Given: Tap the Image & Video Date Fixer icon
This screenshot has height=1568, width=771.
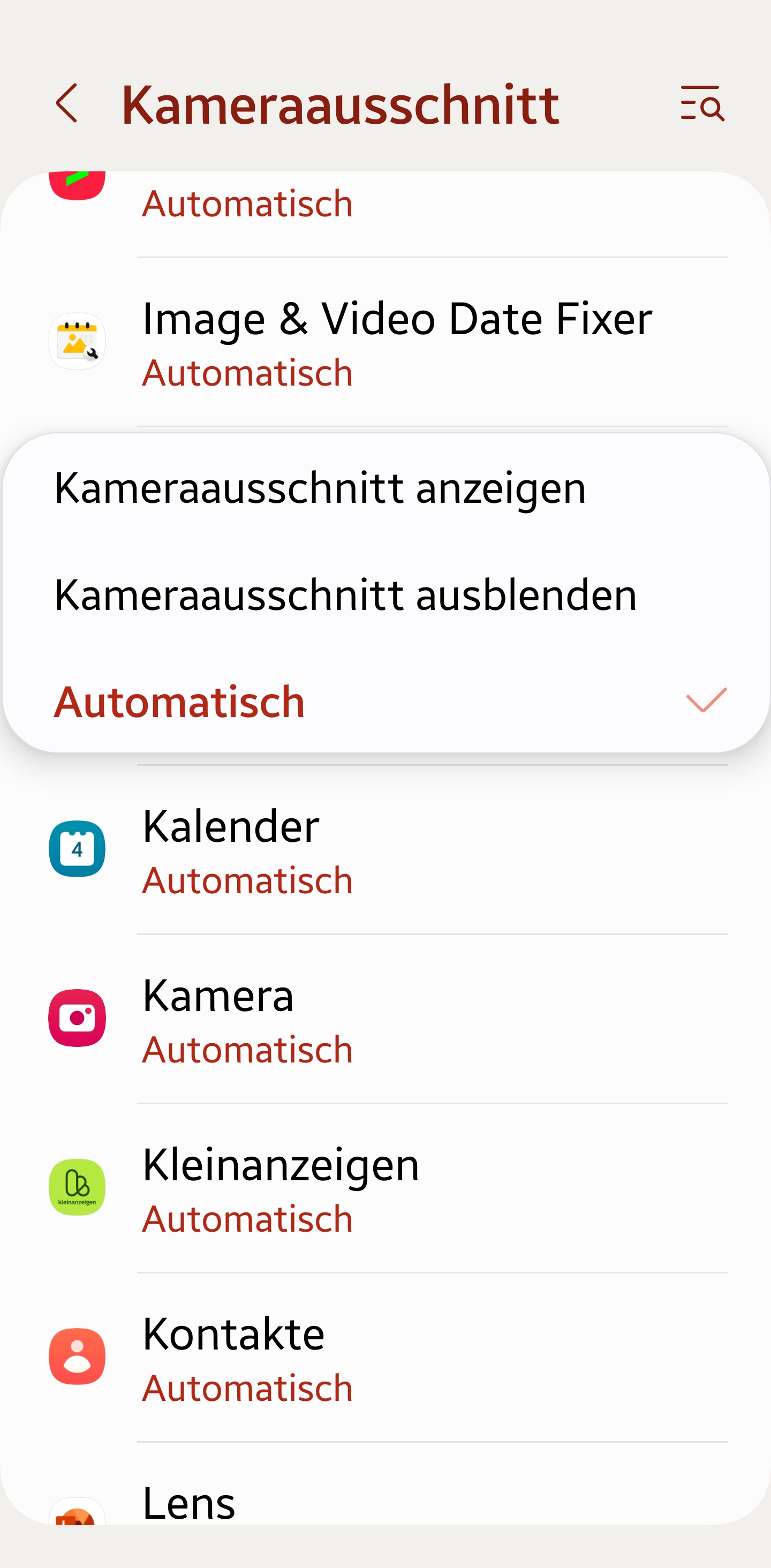Looking at the screenshot, I should [77, 341].
